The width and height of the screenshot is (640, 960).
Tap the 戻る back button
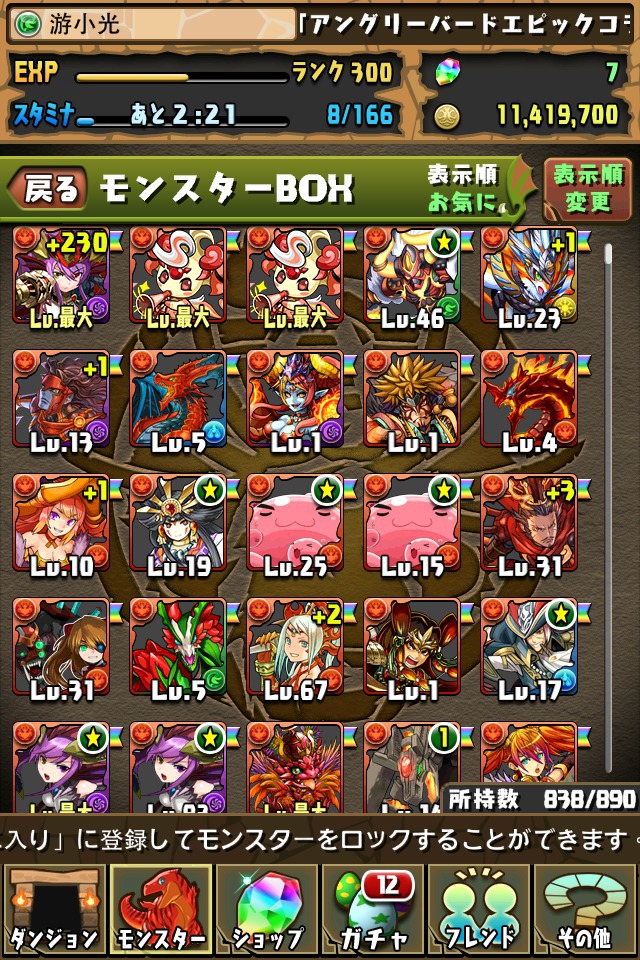(47, 188)
